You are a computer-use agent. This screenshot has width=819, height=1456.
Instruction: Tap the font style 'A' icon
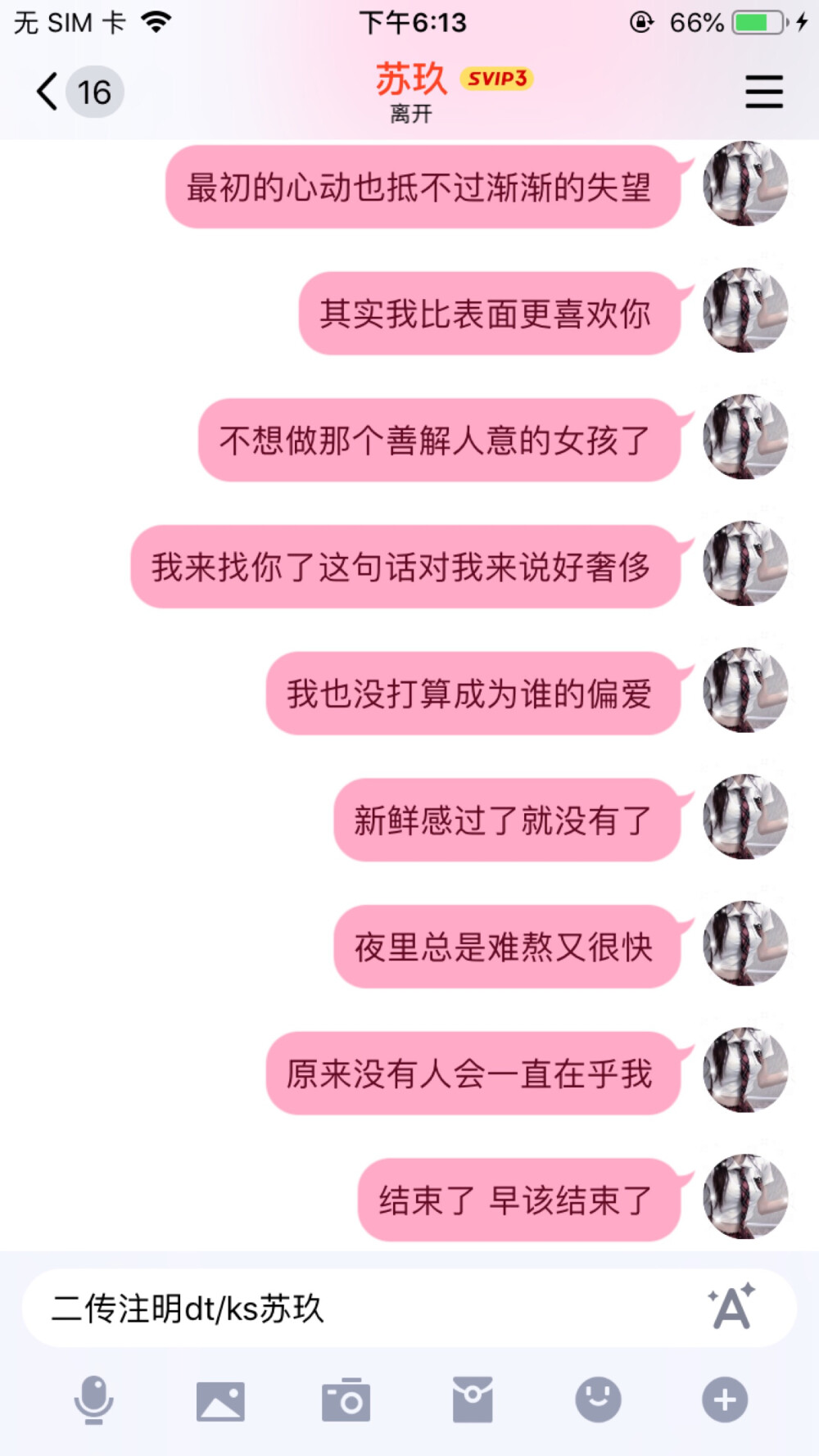point(731,1308)
